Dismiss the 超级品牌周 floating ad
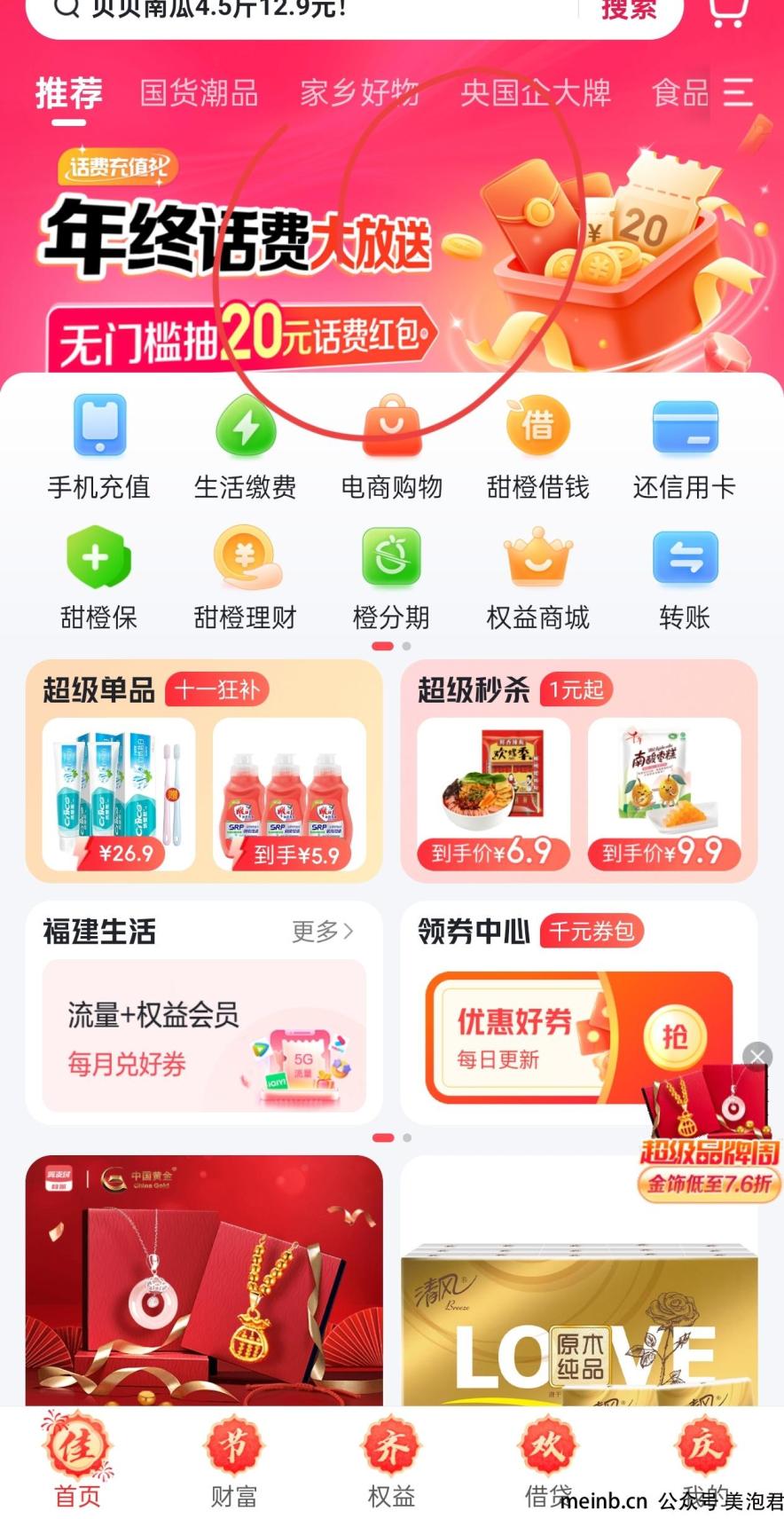The height and width of the screenshot is (1519, 784). coord(757,1056)
